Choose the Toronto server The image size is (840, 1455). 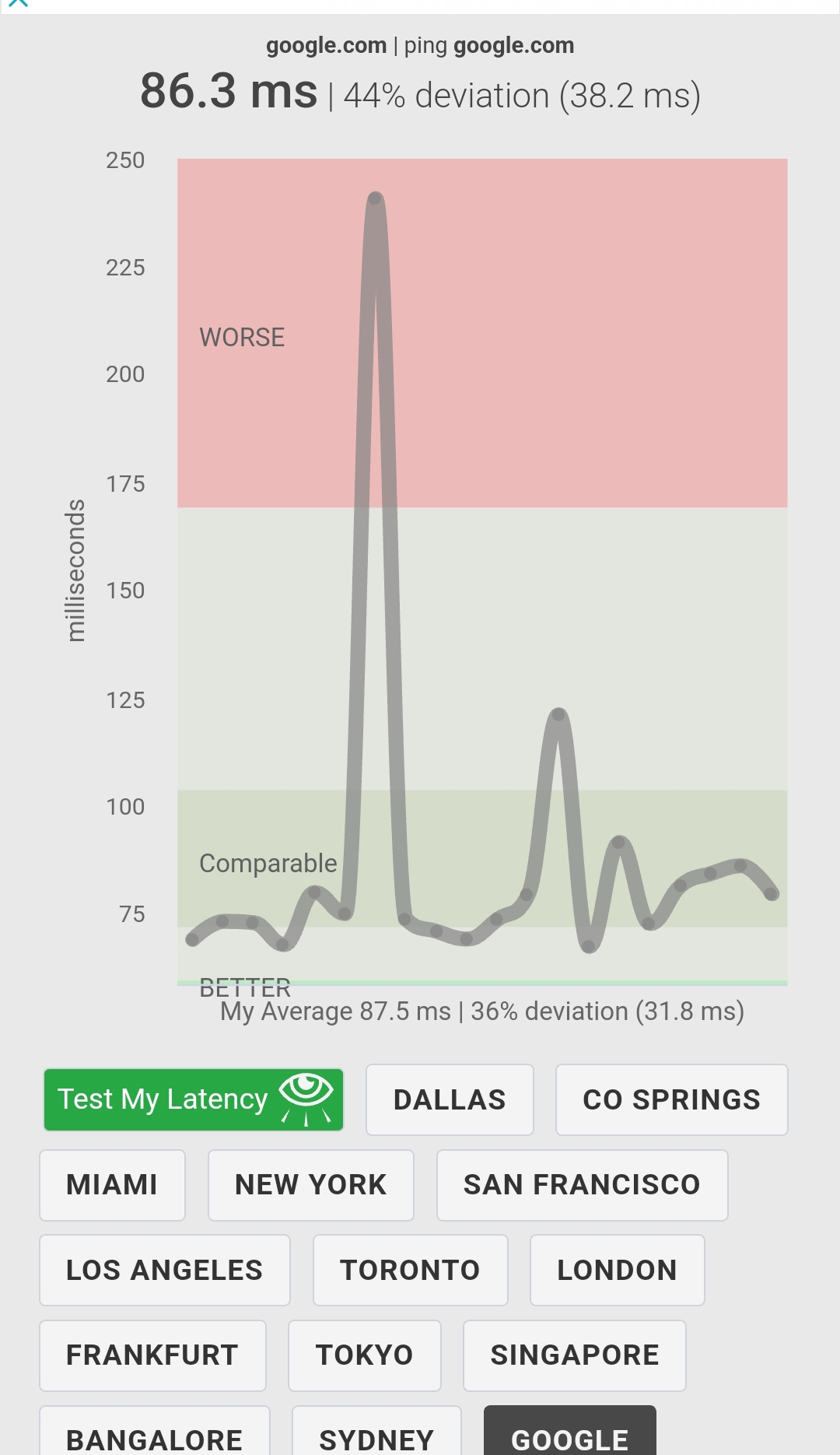click(410, 1270)
